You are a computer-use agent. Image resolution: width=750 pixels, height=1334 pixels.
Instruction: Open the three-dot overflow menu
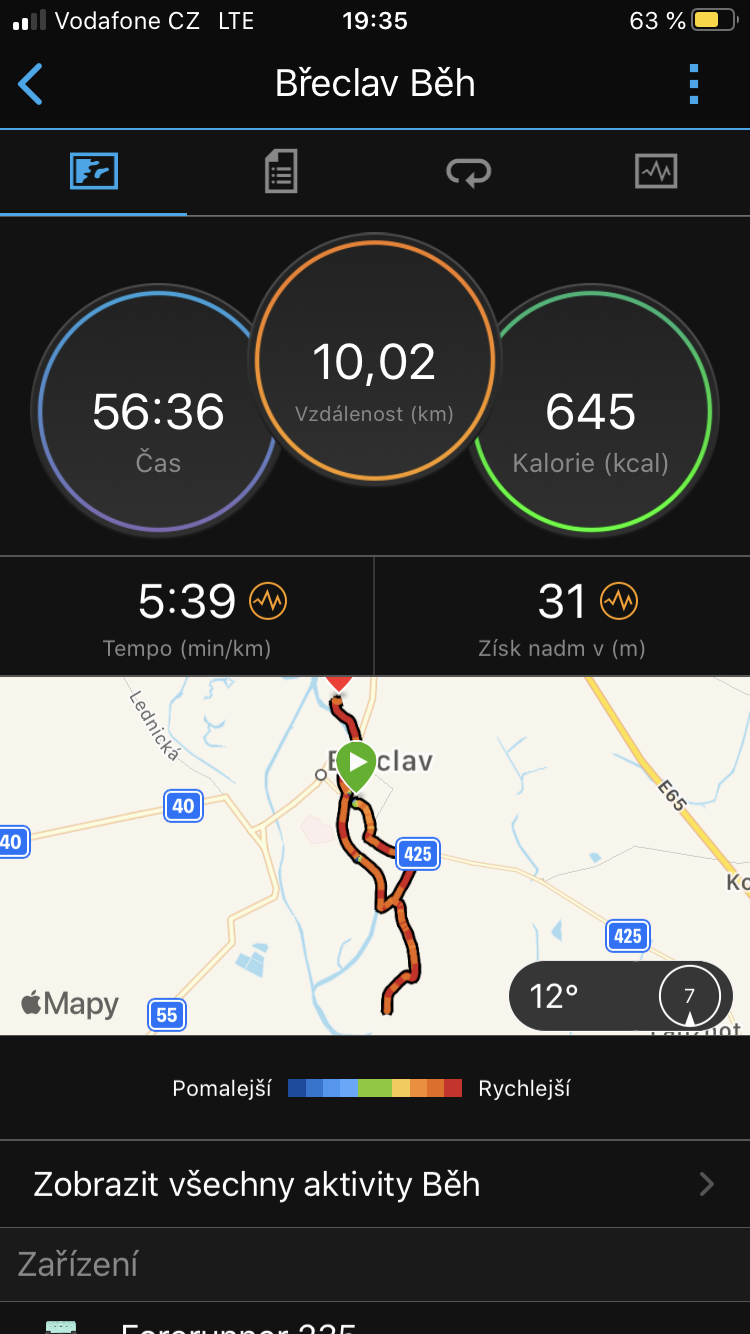click(694, 84)
